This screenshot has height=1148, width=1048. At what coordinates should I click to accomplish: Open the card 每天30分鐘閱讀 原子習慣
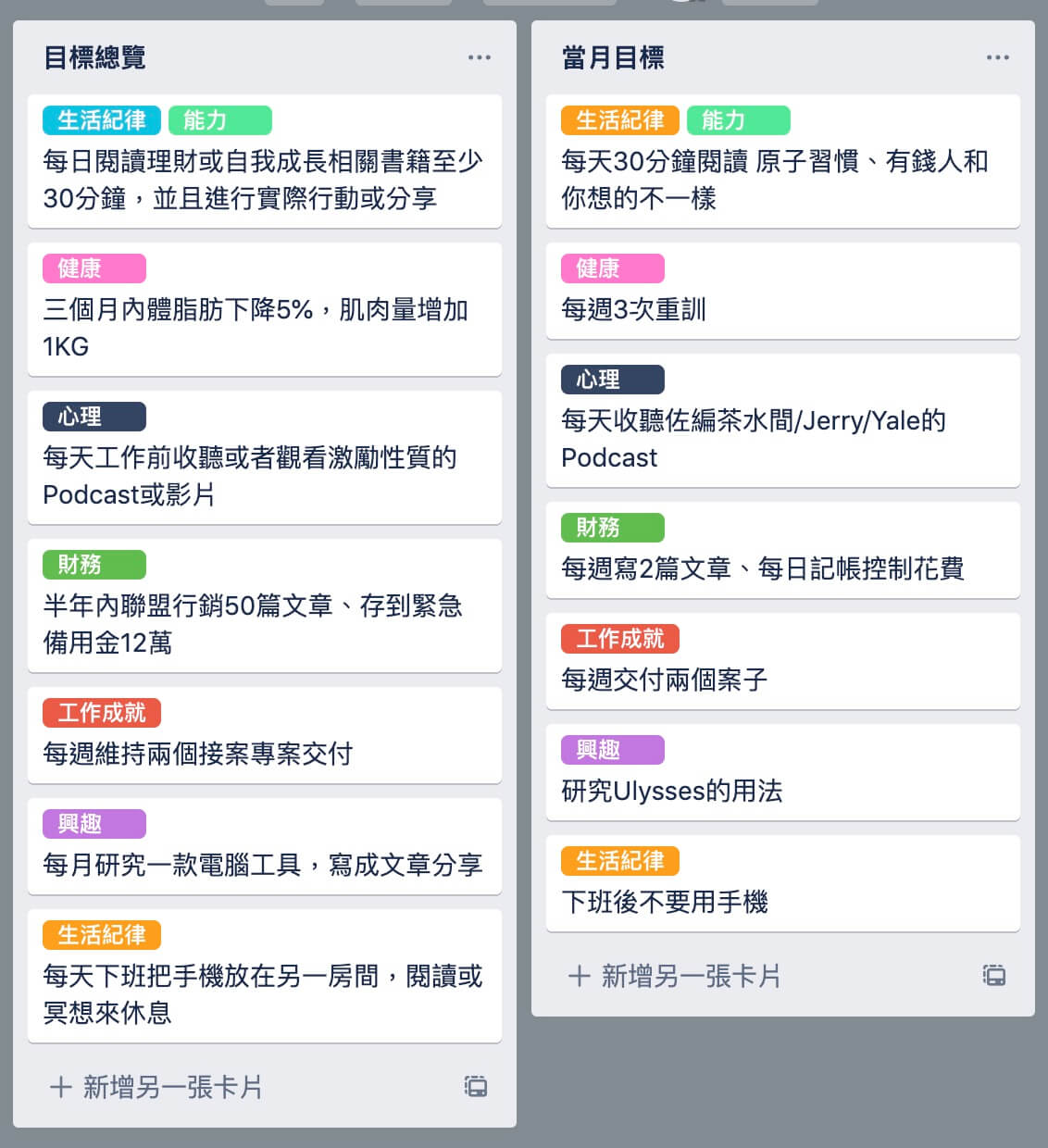point(783,161)
